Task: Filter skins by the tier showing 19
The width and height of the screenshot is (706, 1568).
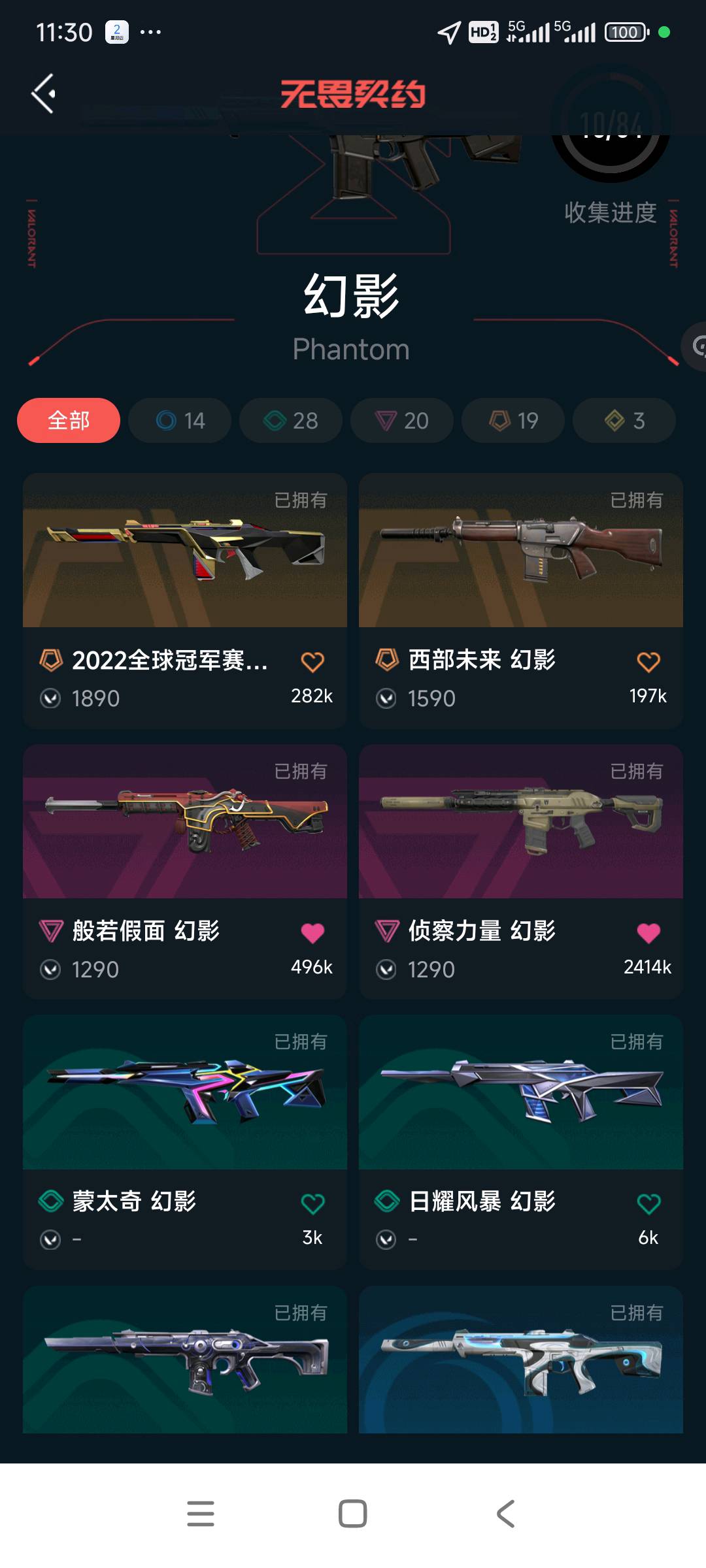Action: 513,420
